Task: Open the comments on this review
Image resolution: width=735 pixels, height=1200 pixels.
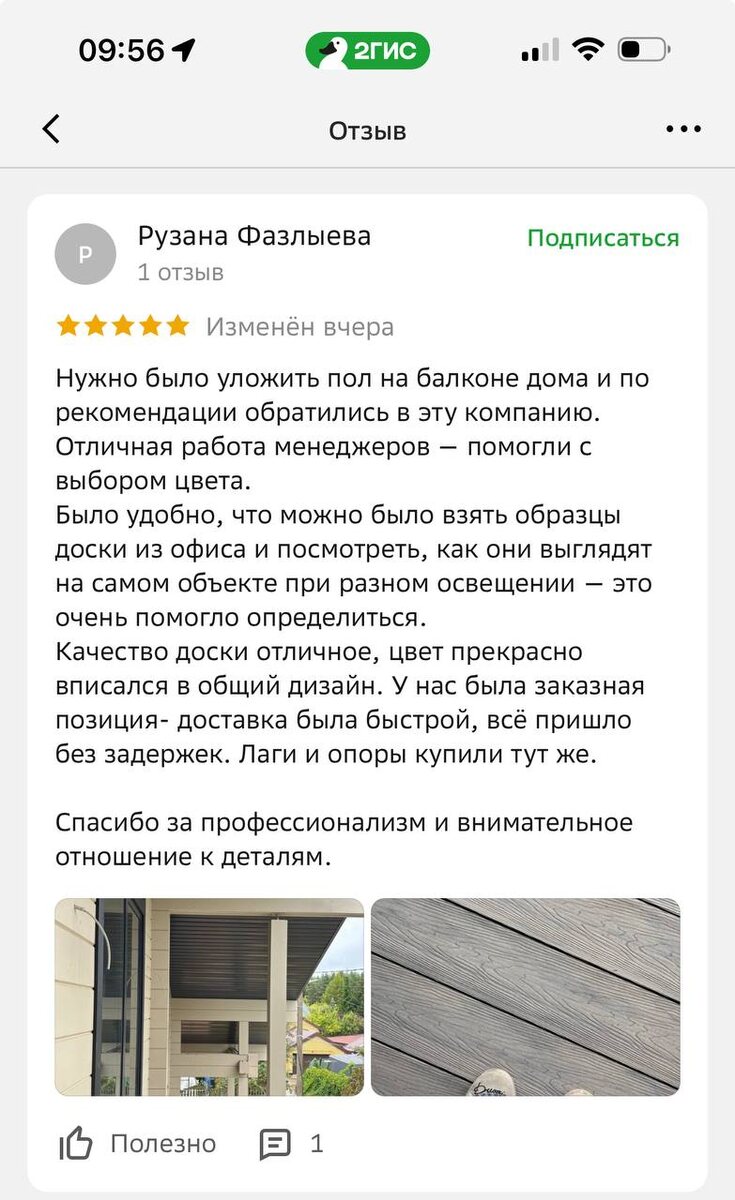Action: [x=292, y=1144]
